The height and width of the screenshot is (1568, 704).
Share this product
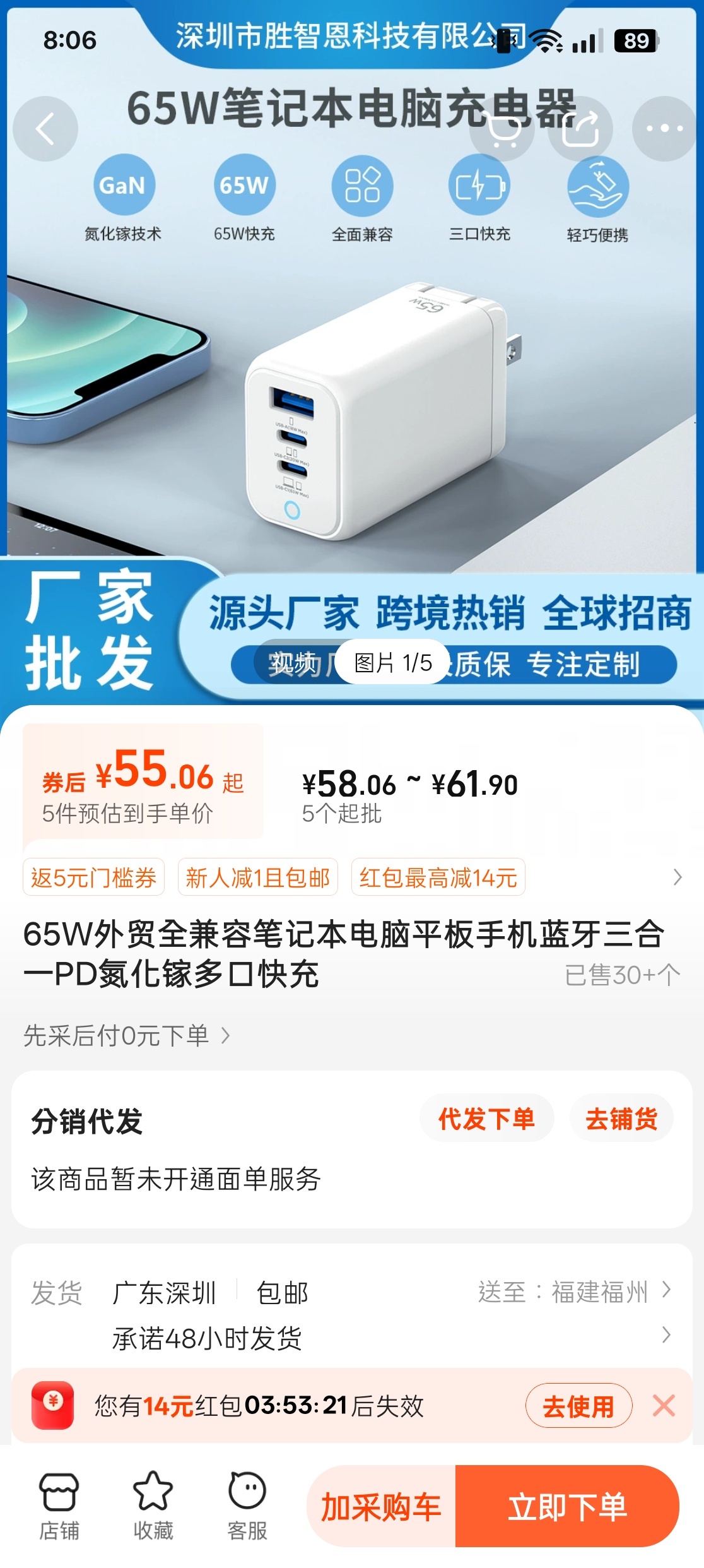(580, 129)
